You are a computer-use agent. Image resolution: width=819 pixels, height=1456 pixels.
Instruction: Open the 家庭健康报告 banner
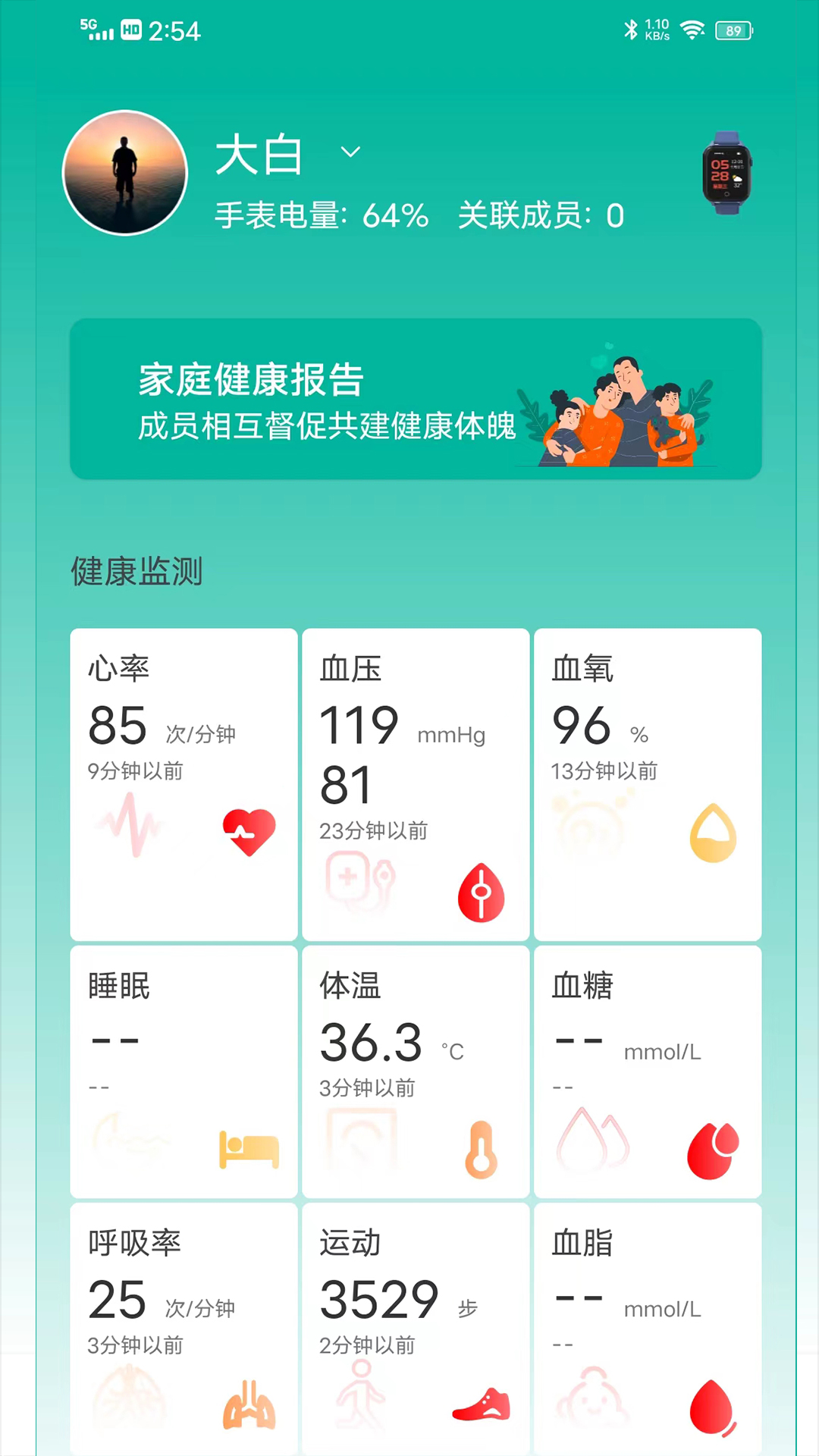[x=416, y=400]
